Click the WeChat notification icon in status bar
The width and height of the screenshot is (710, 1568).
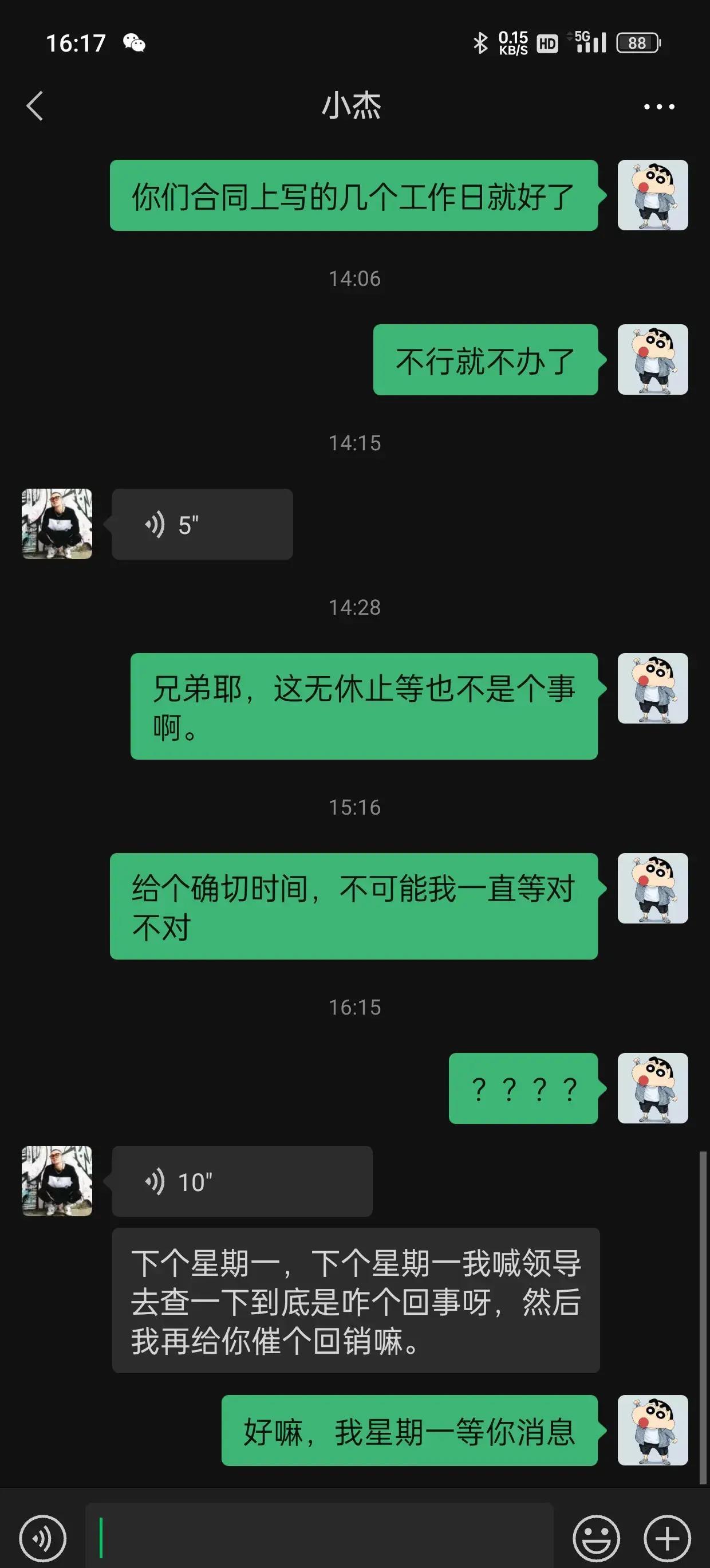pos(135,42)
